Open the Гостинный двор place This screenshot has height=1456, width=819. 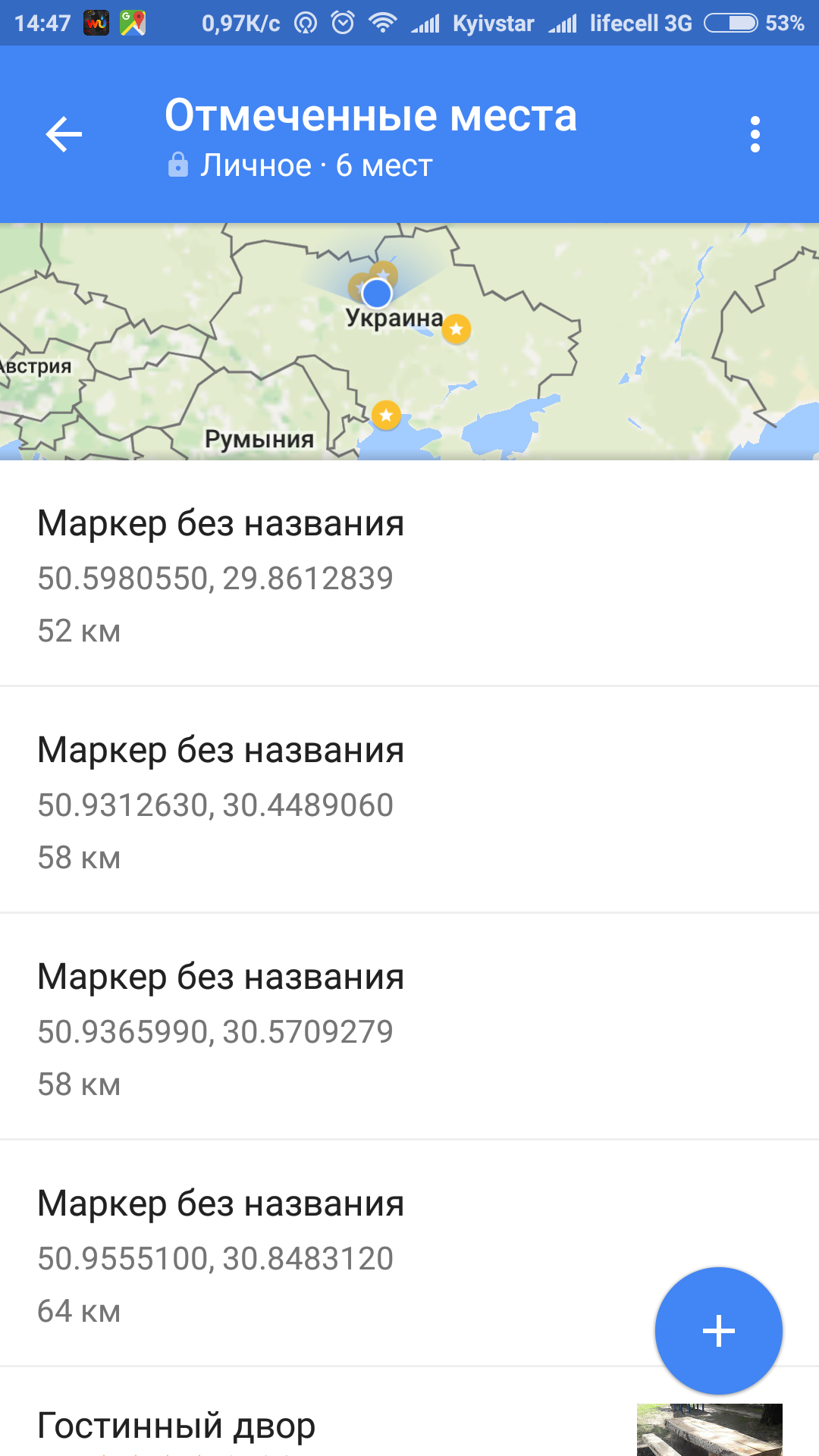click(x=177, y=1425)
